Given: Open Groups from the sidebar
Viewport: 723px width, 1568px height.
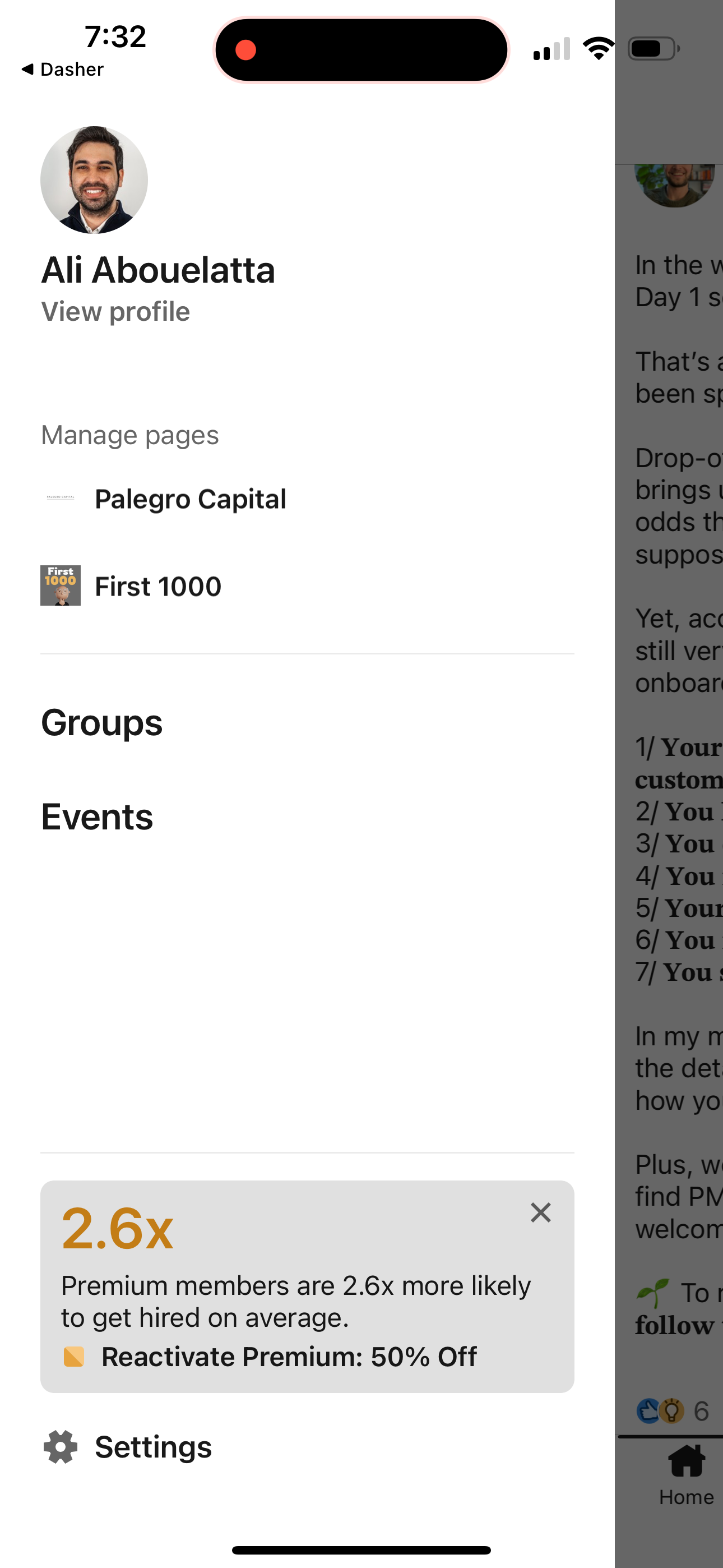Looking at the screenshot, I should 101,723.
